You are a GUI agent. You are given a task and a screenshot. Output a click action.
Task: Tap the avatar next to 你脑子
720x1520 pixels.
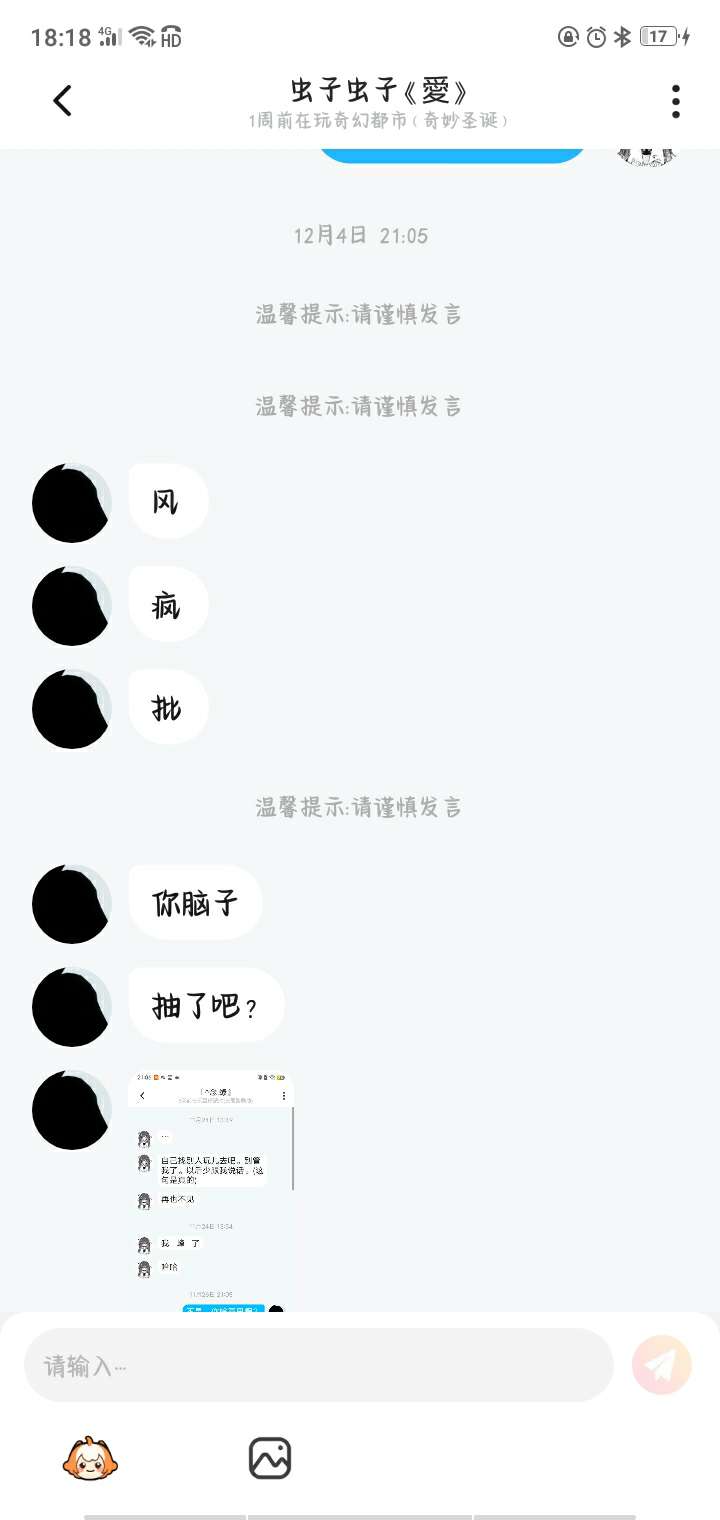pos(71,904)
